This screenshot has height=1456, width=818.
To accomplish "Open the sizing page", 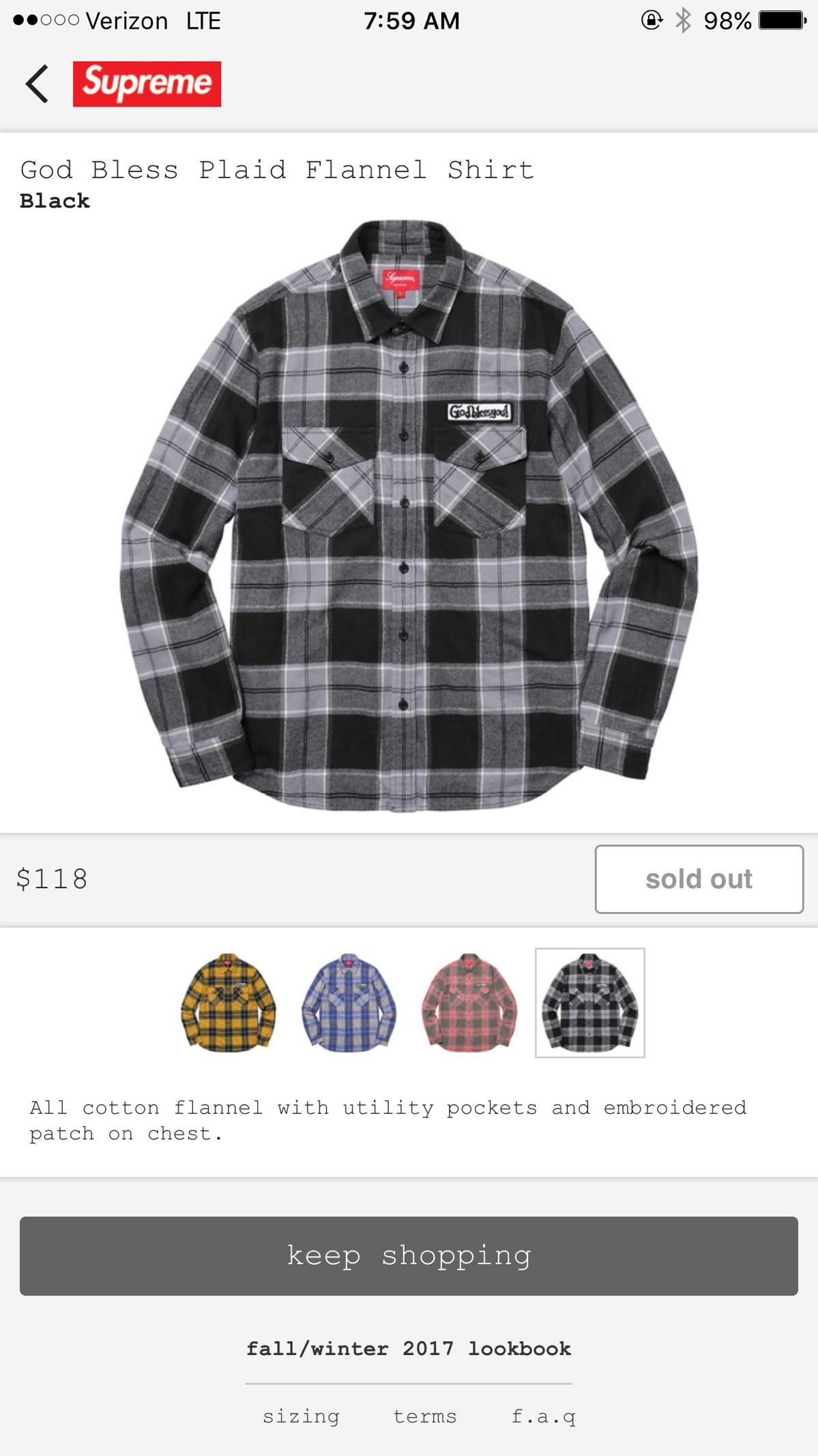I will (301, 1417).
